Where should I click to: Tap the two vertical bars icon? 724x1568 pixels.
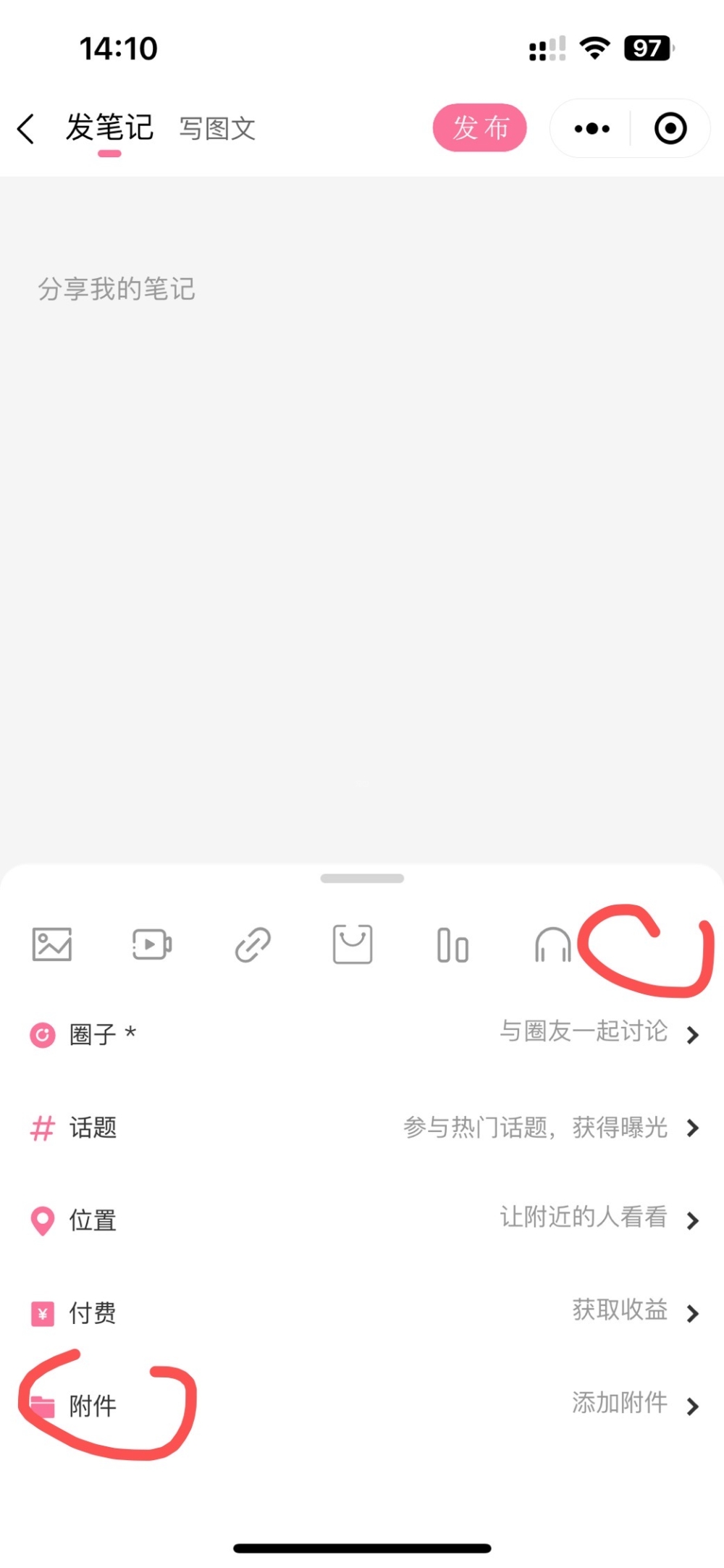click(x=452, y=945)
